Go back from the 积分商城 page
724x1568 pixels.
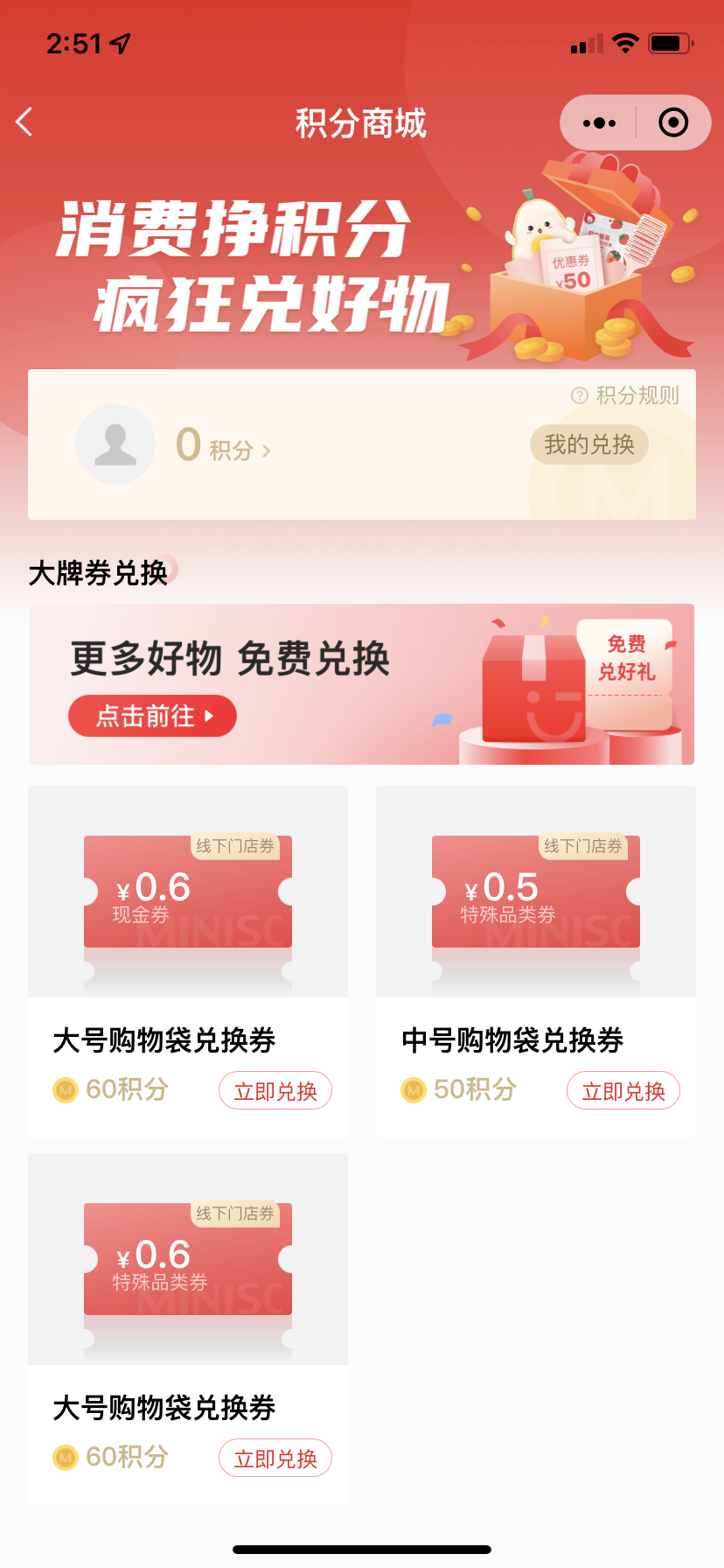[24, 122]
